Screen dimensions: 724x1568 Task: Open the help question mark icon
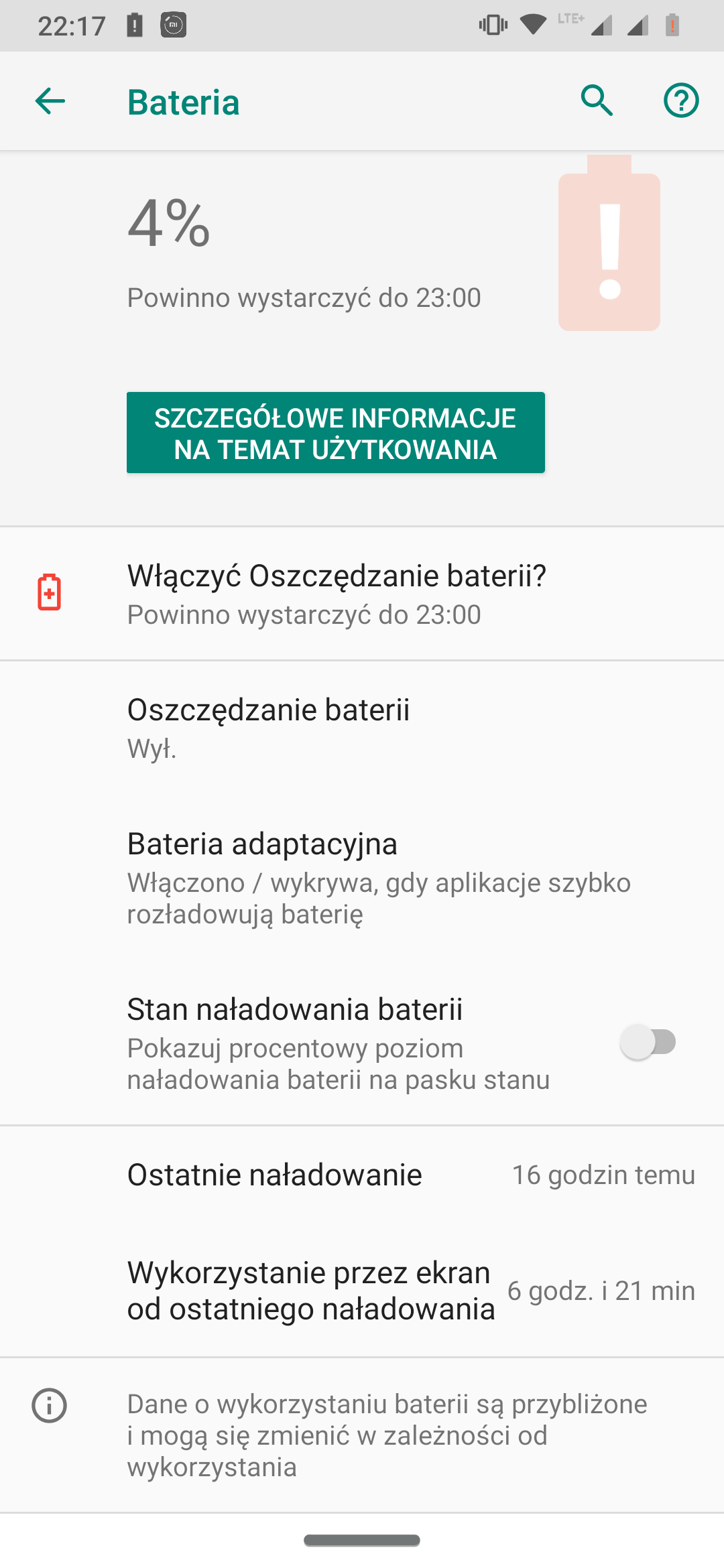(x=681, y=101)
